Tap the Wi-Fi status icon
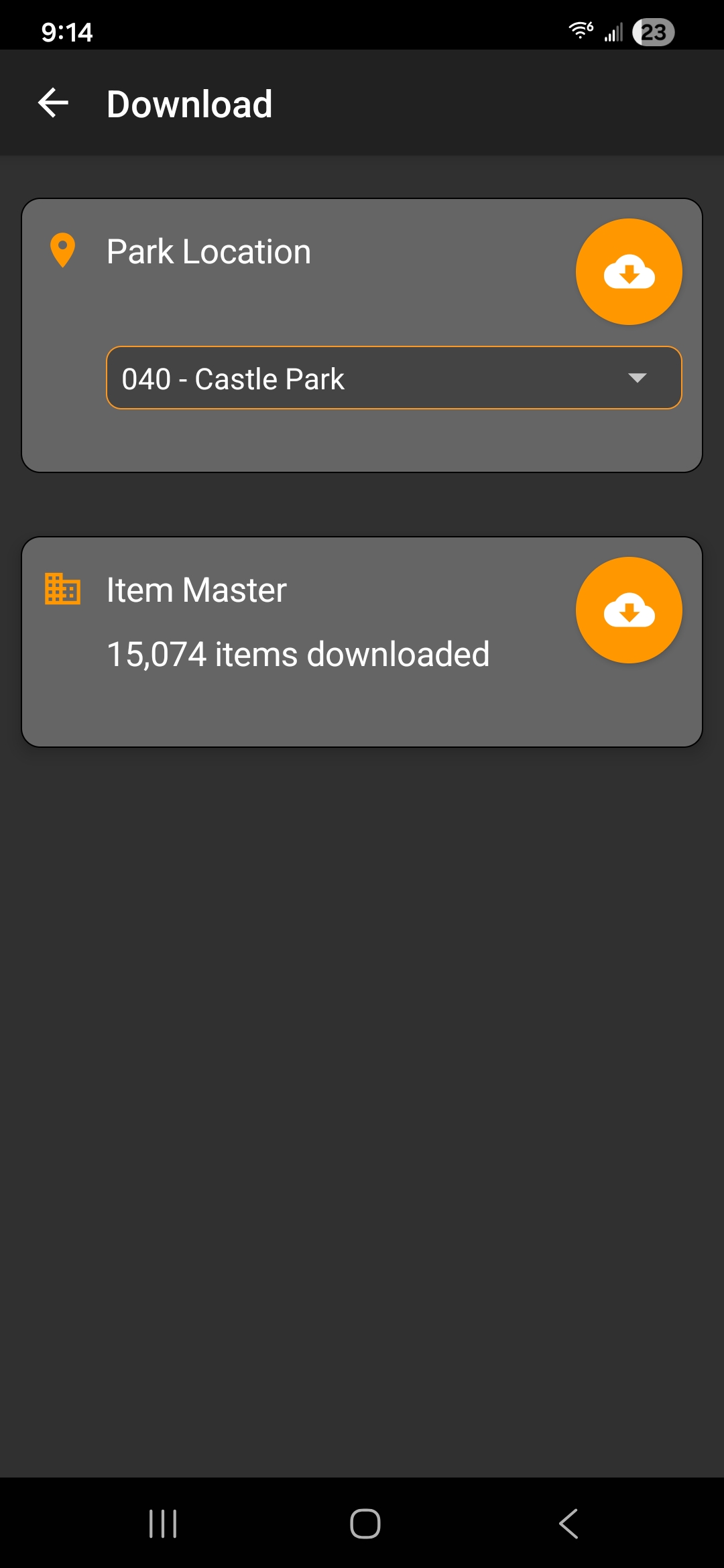The image size is (724, 1568). click(579, 30)
